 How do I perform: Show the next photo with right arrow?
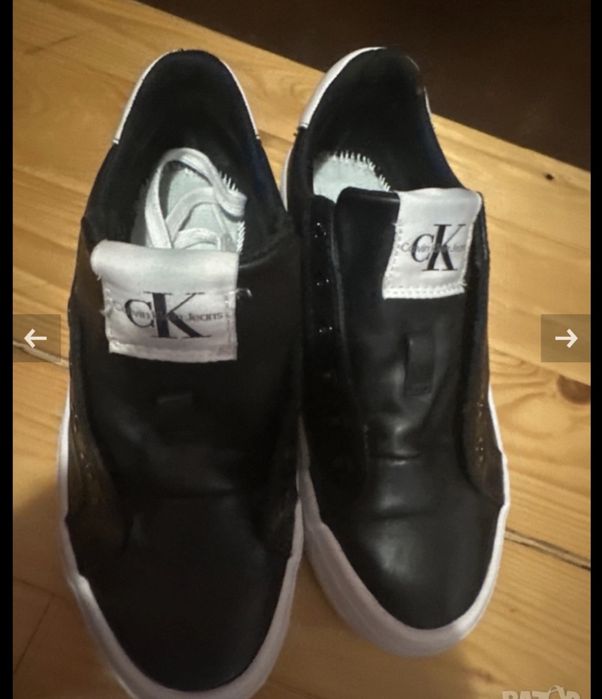(x=565, y=338)
